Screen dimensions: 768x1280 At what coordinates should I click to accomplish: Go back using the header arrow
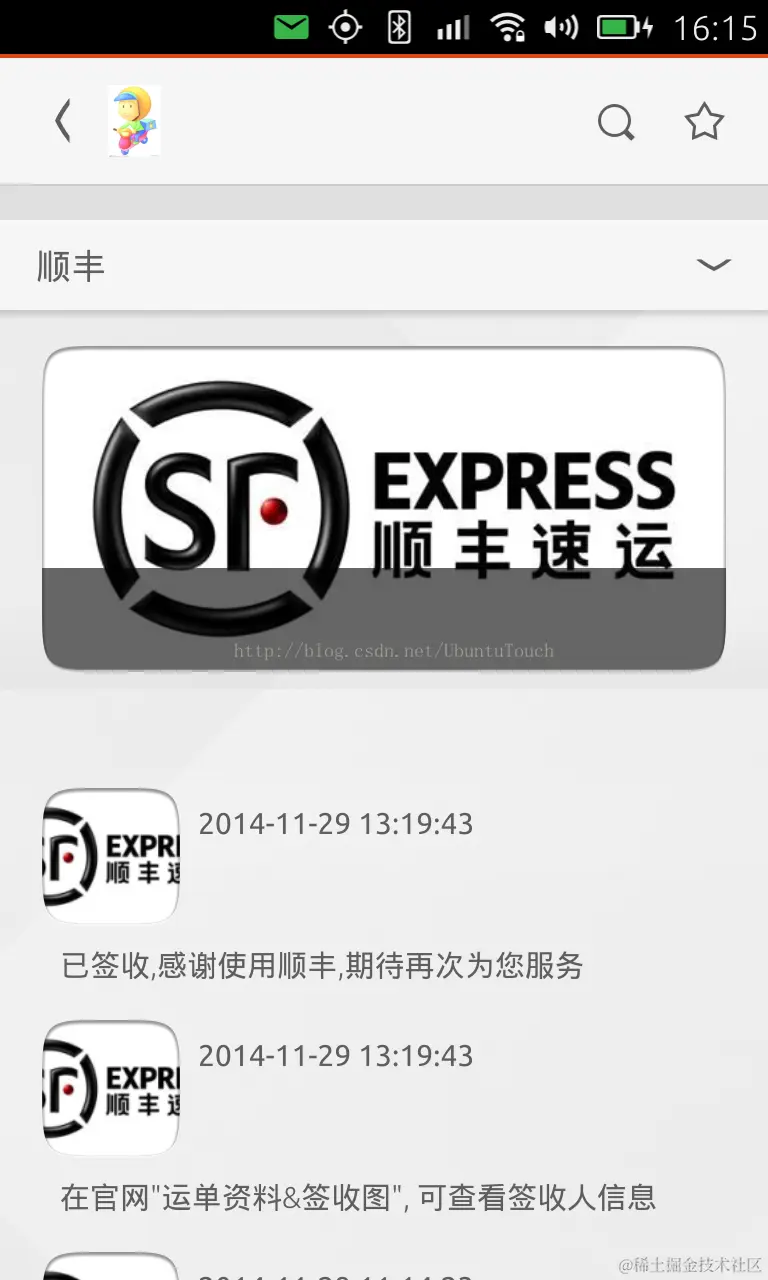(x=63, y=122)
